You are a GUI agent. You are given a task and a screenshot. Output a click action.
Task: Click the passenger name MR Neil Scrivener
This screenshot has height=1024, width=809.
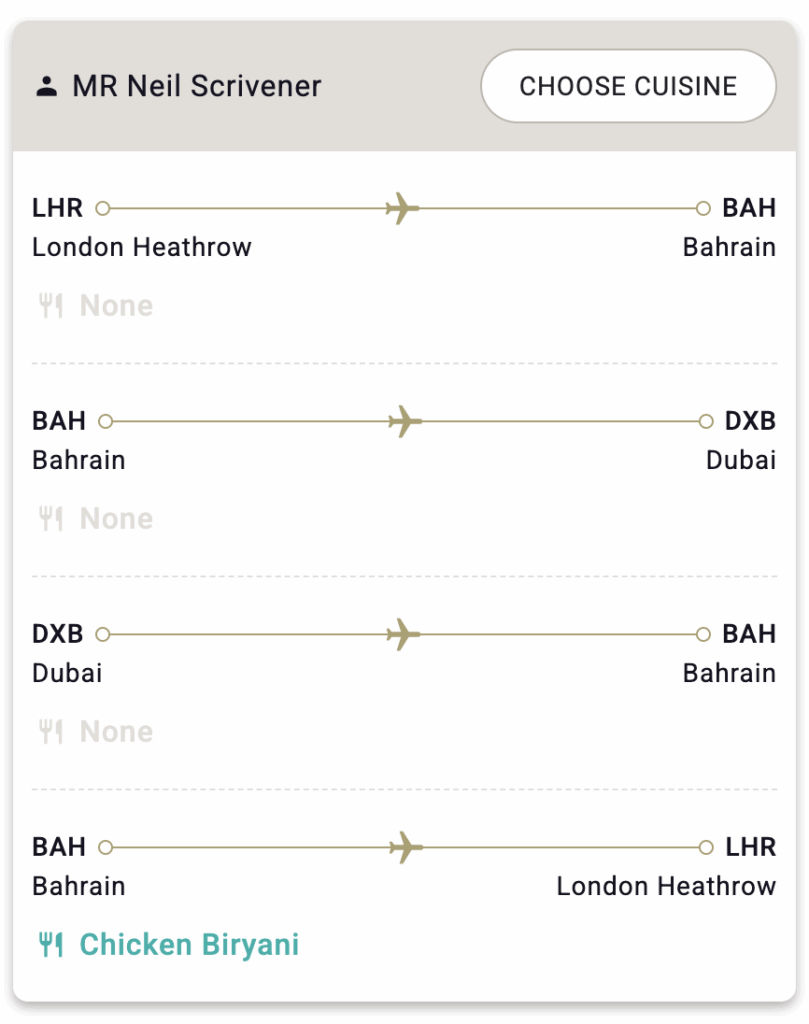click(195, 86)
